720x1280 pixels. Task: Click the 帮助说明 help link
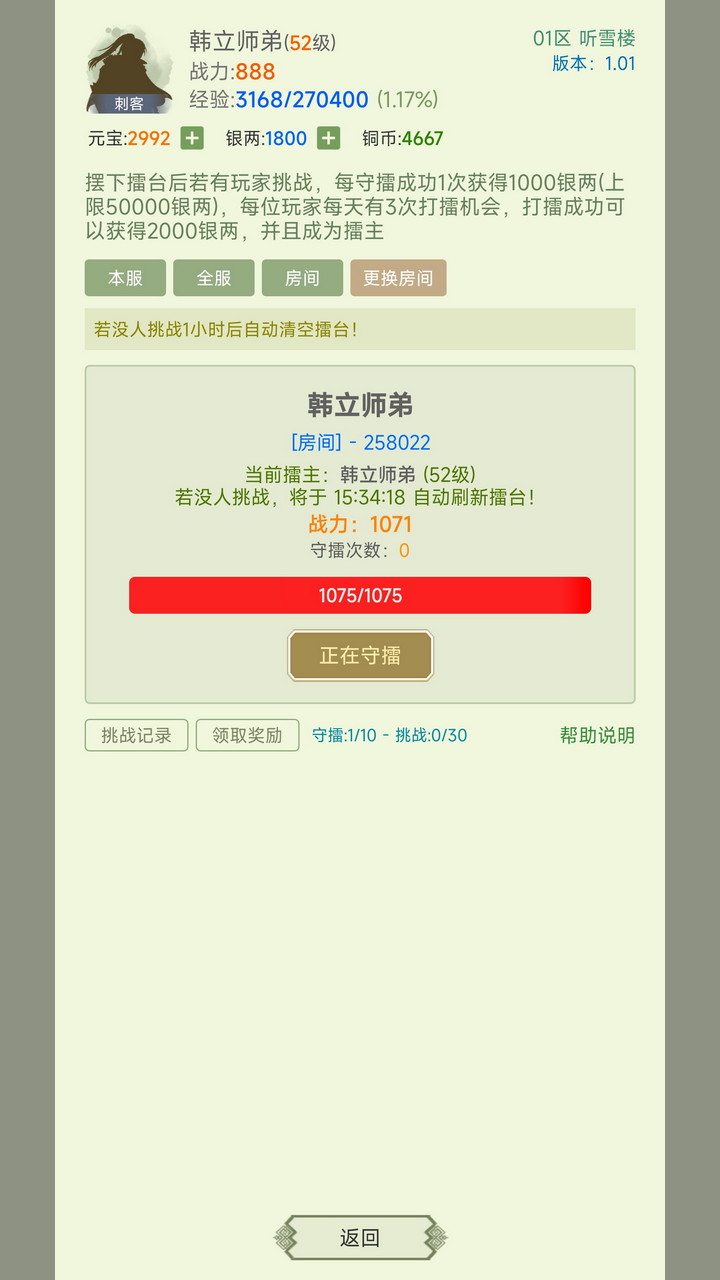tap(597, 735)
